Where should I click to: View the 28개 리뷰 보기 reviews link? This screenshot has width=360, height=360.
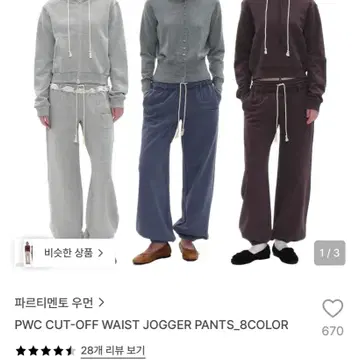(x=113, y=350)
